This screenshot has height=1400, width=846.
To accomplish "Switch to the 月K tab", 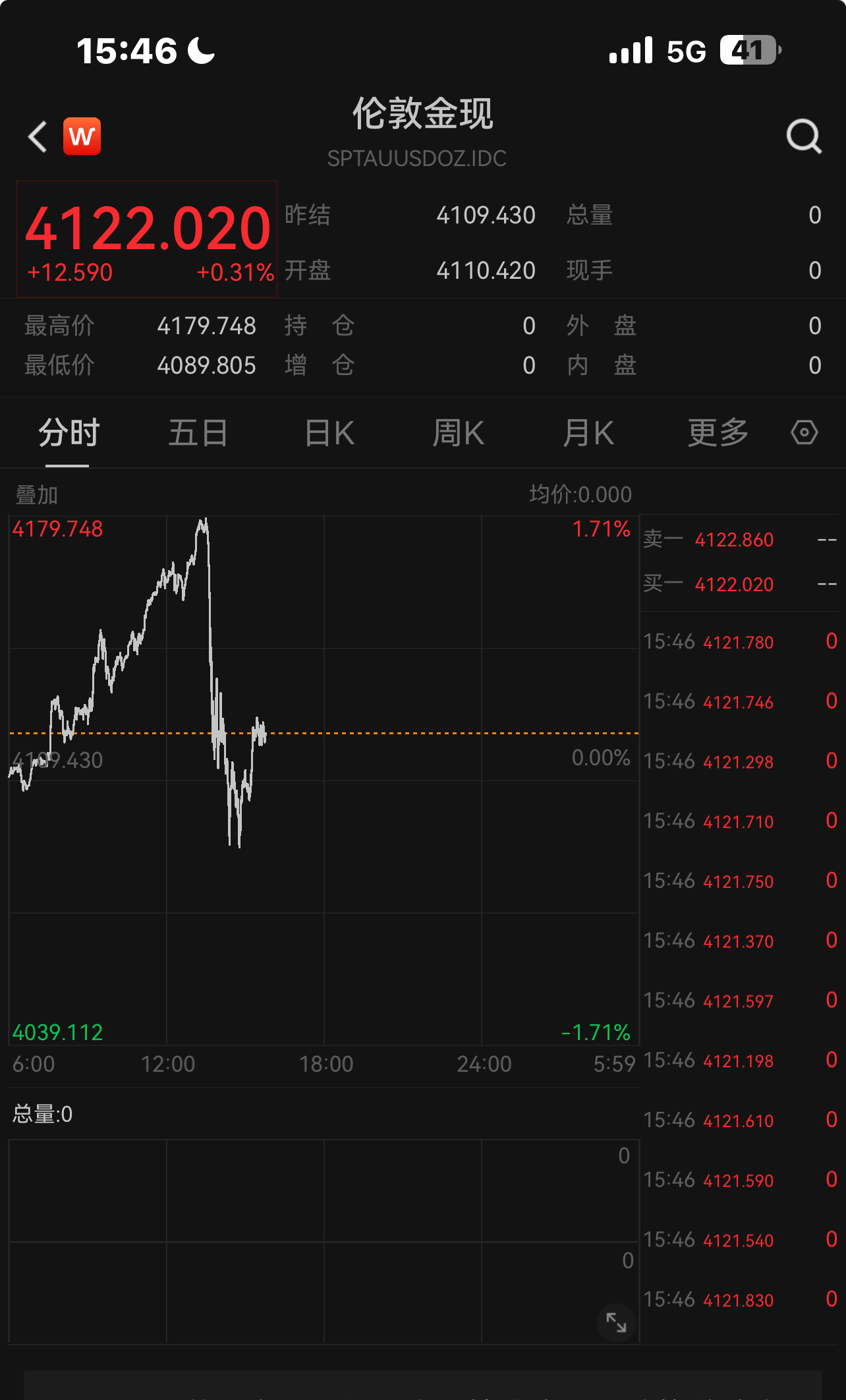I will (x=588, y=433).
